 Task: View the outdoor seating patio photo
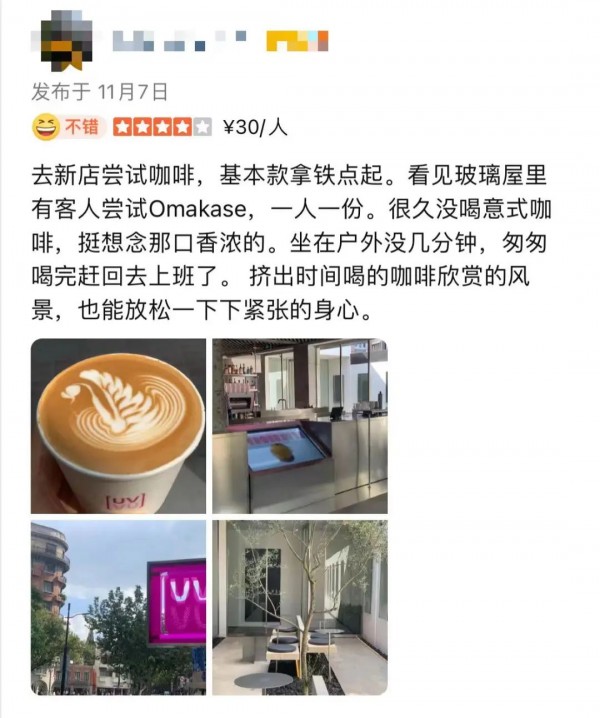tap(299, 607)
